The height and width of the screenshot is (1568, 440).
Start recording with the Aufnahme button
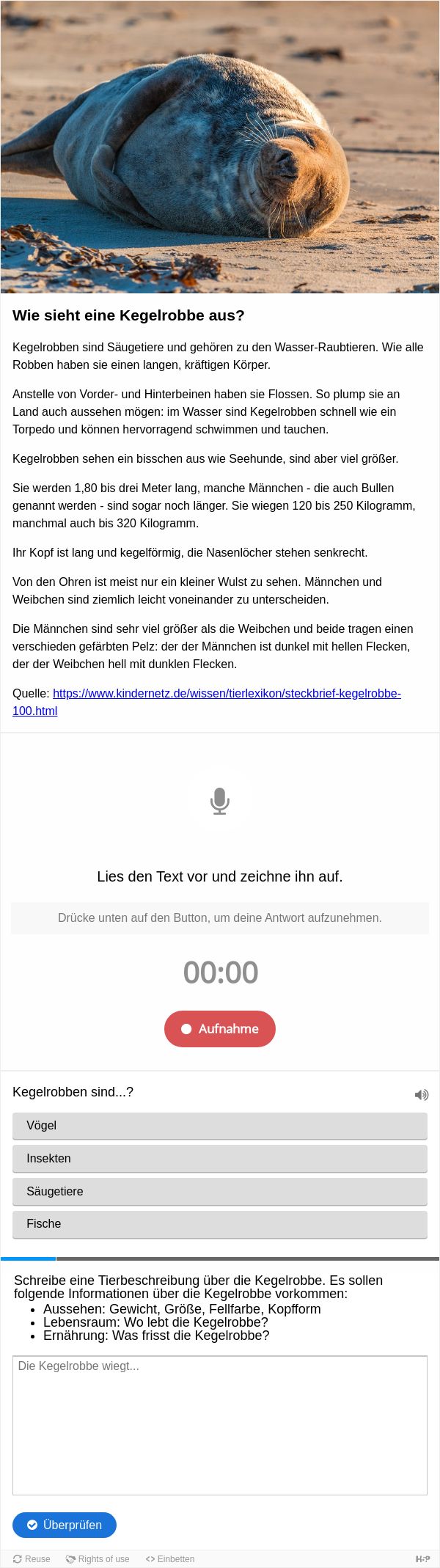coord(220,1028)
